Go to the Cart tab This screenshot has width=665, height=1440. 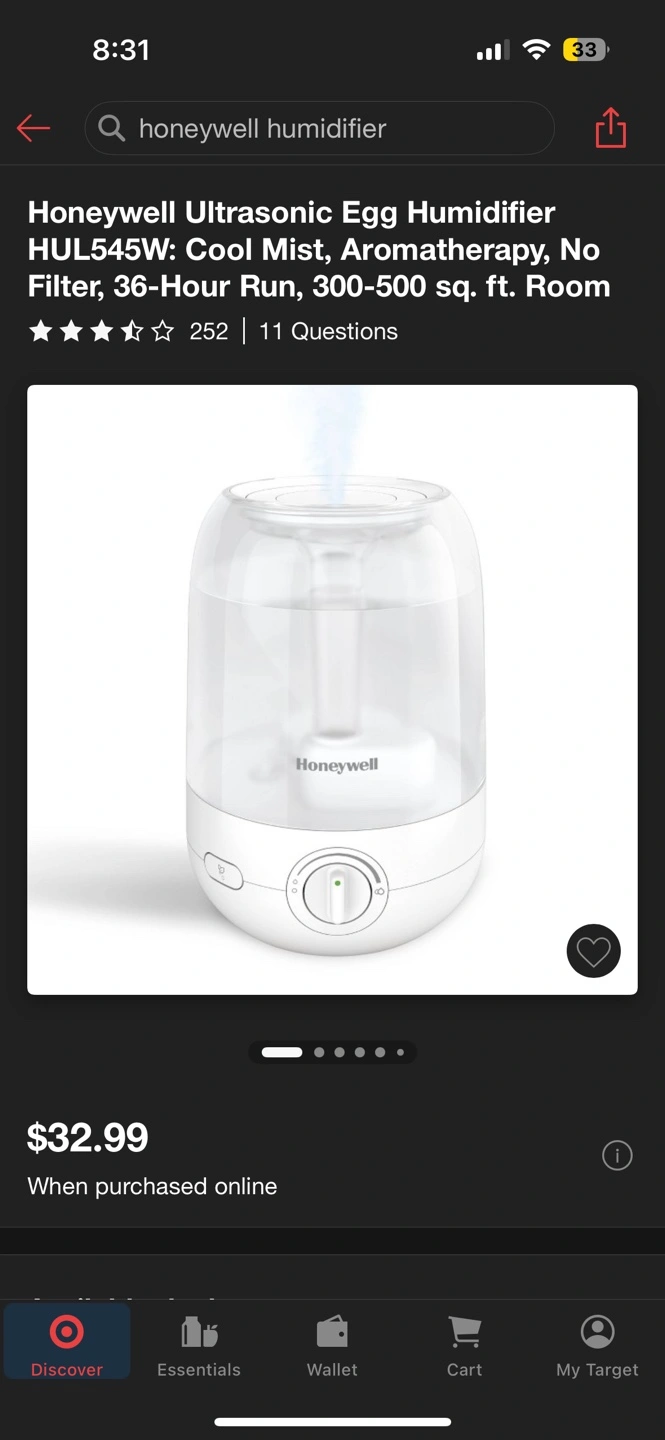pos(464,1344)
